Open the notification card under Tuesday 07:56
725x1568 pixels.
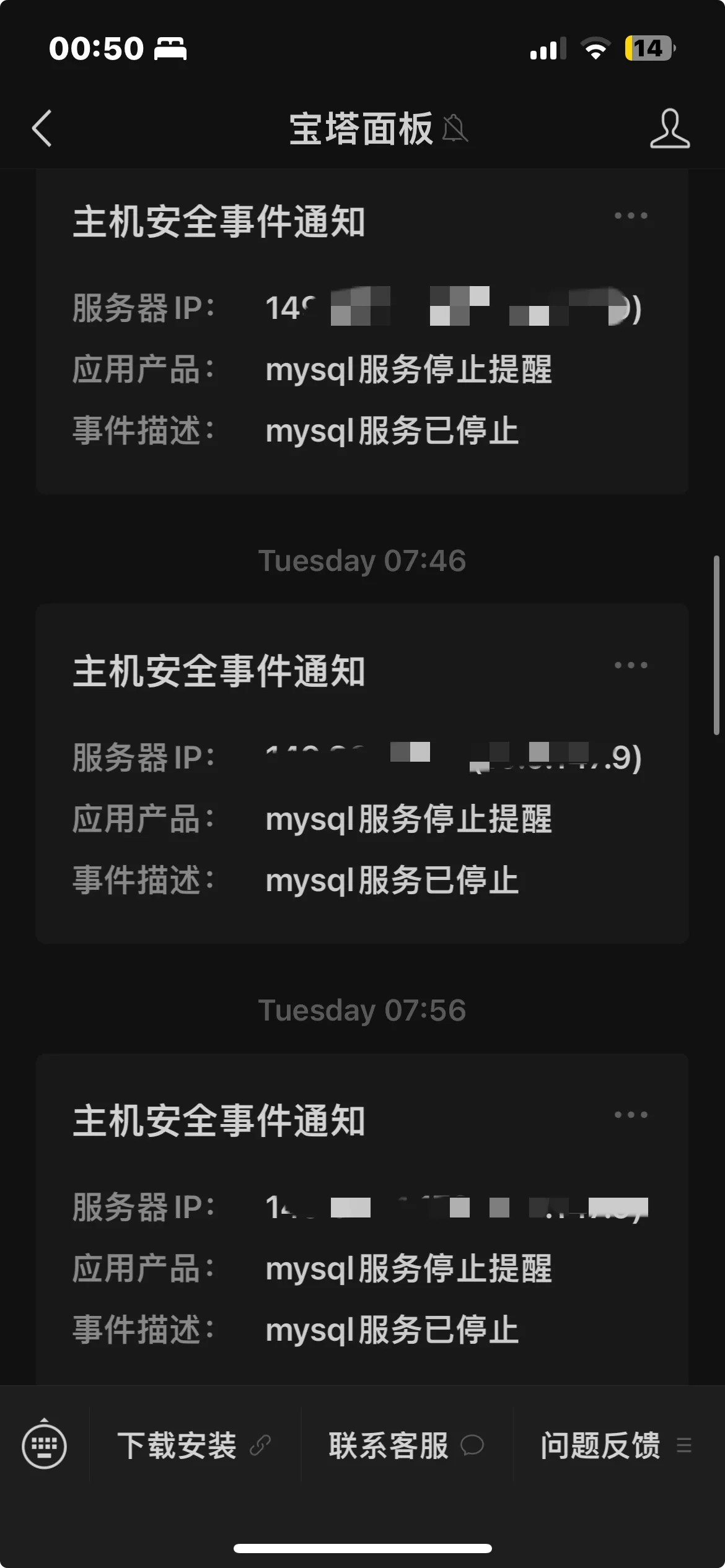[x=362, y=1239]
